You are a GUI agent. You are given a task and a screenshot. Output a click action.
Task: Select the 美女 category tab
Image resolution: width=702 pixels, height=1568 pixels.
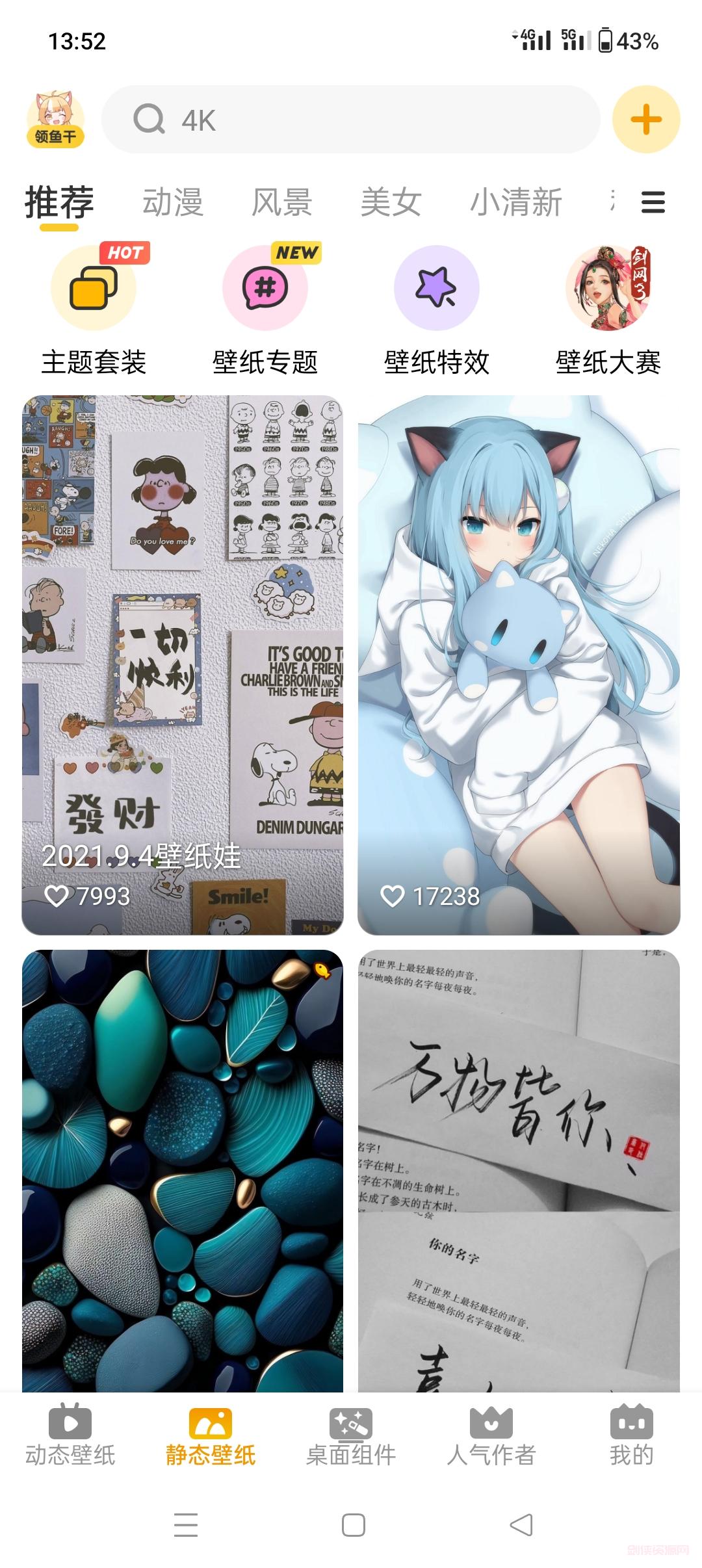391,202
